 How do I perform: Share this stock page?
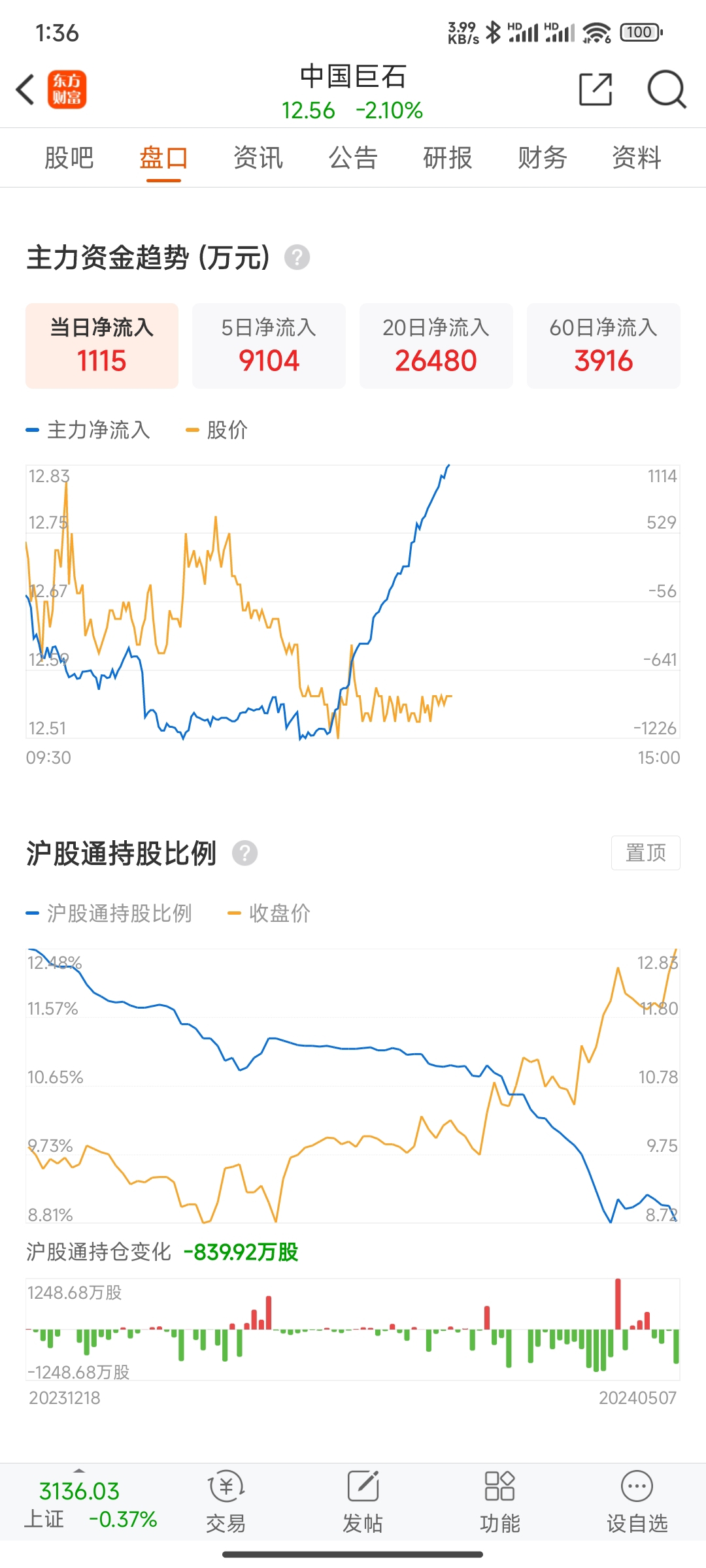tap(596, 90)
